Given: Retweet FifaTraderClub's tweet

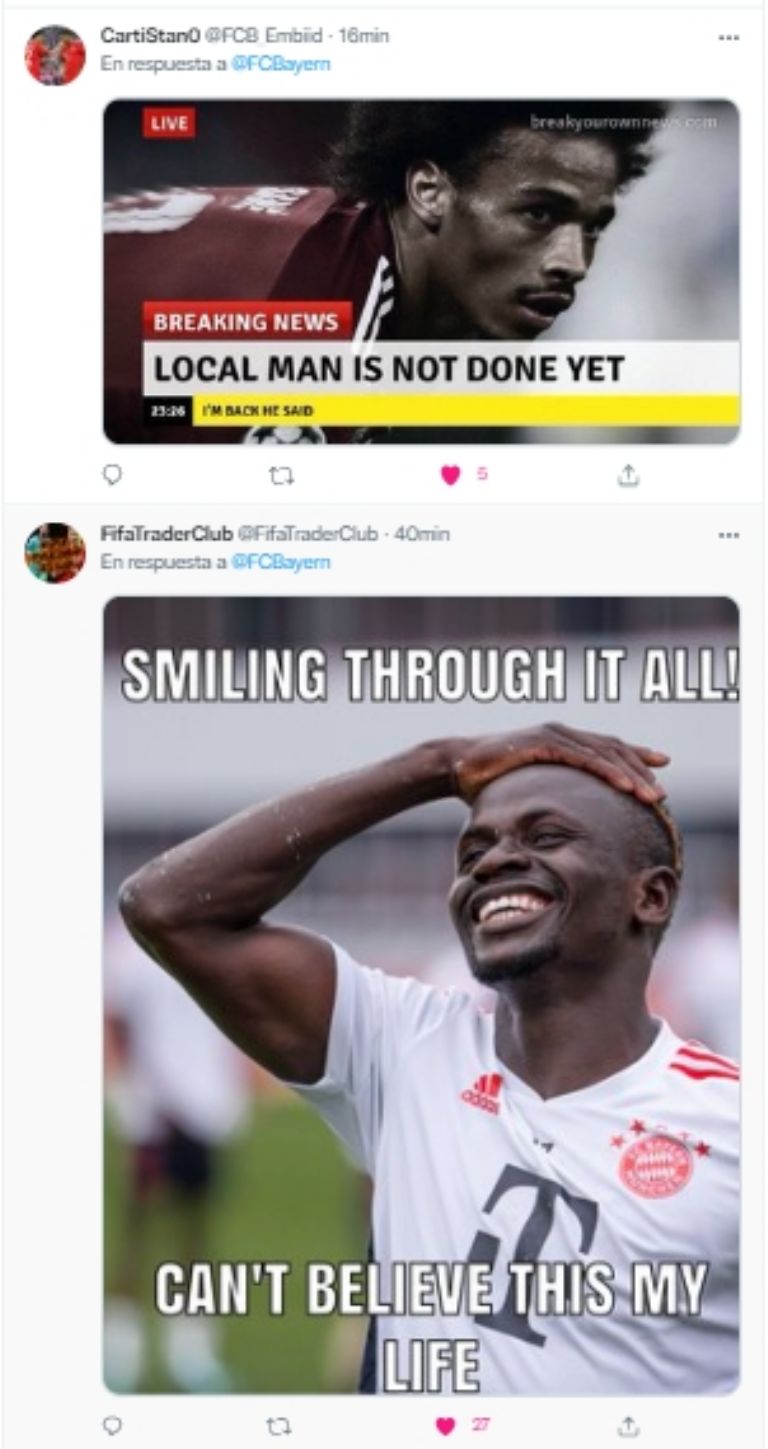Looking at the screenshot, I should click(x=282, y=1424).
